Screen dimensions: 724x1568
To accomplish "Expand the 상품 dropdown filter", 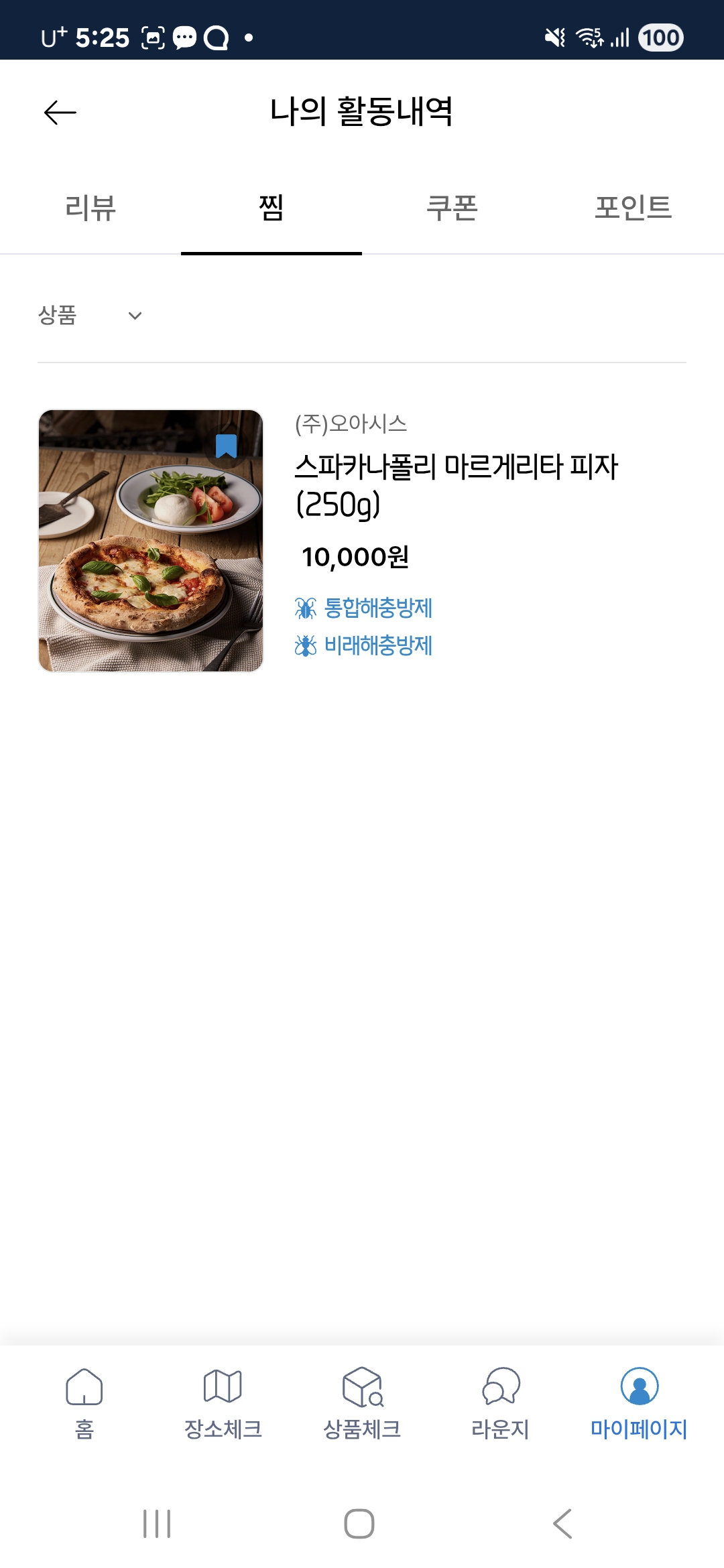I will click(x=90, y=315).
